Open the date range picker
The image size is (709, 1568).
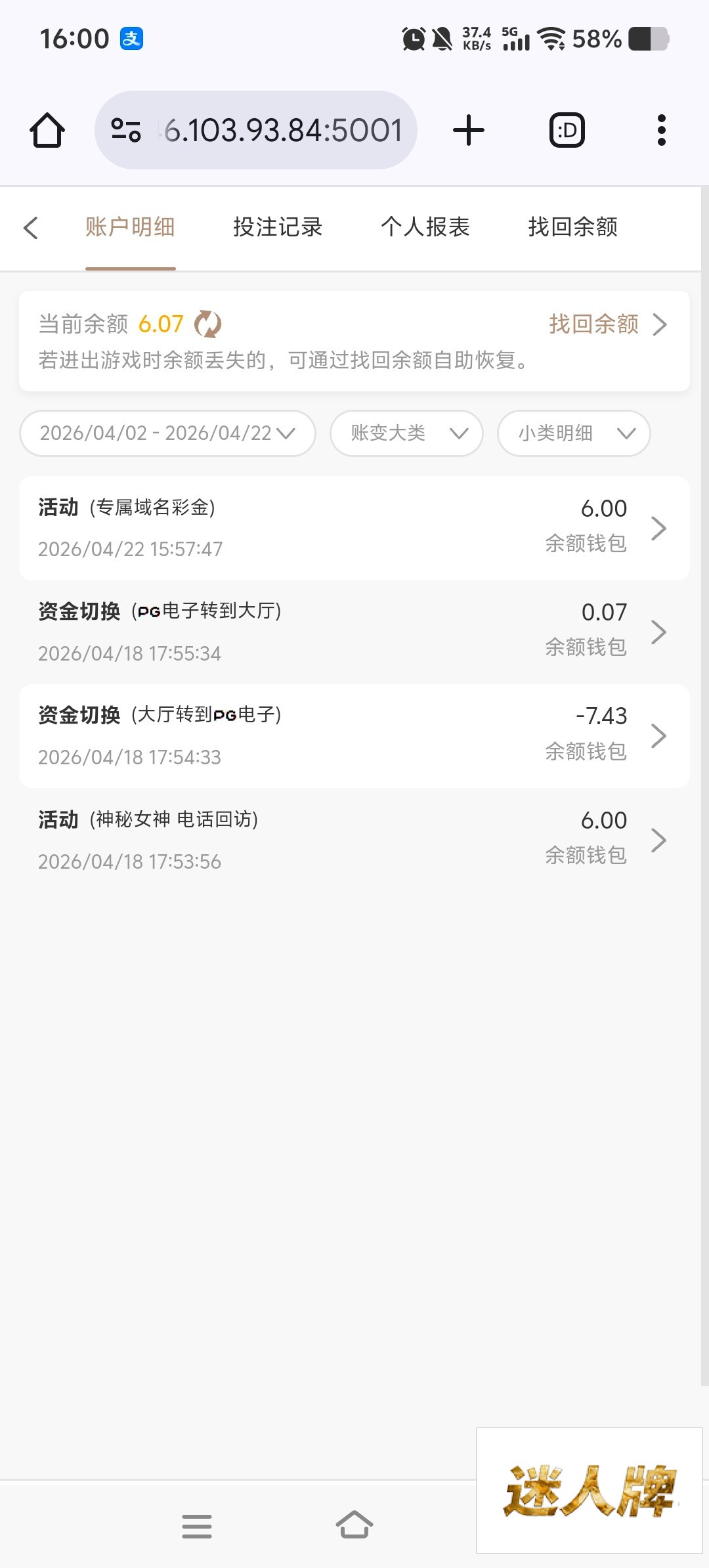click(x=167, y=433)
